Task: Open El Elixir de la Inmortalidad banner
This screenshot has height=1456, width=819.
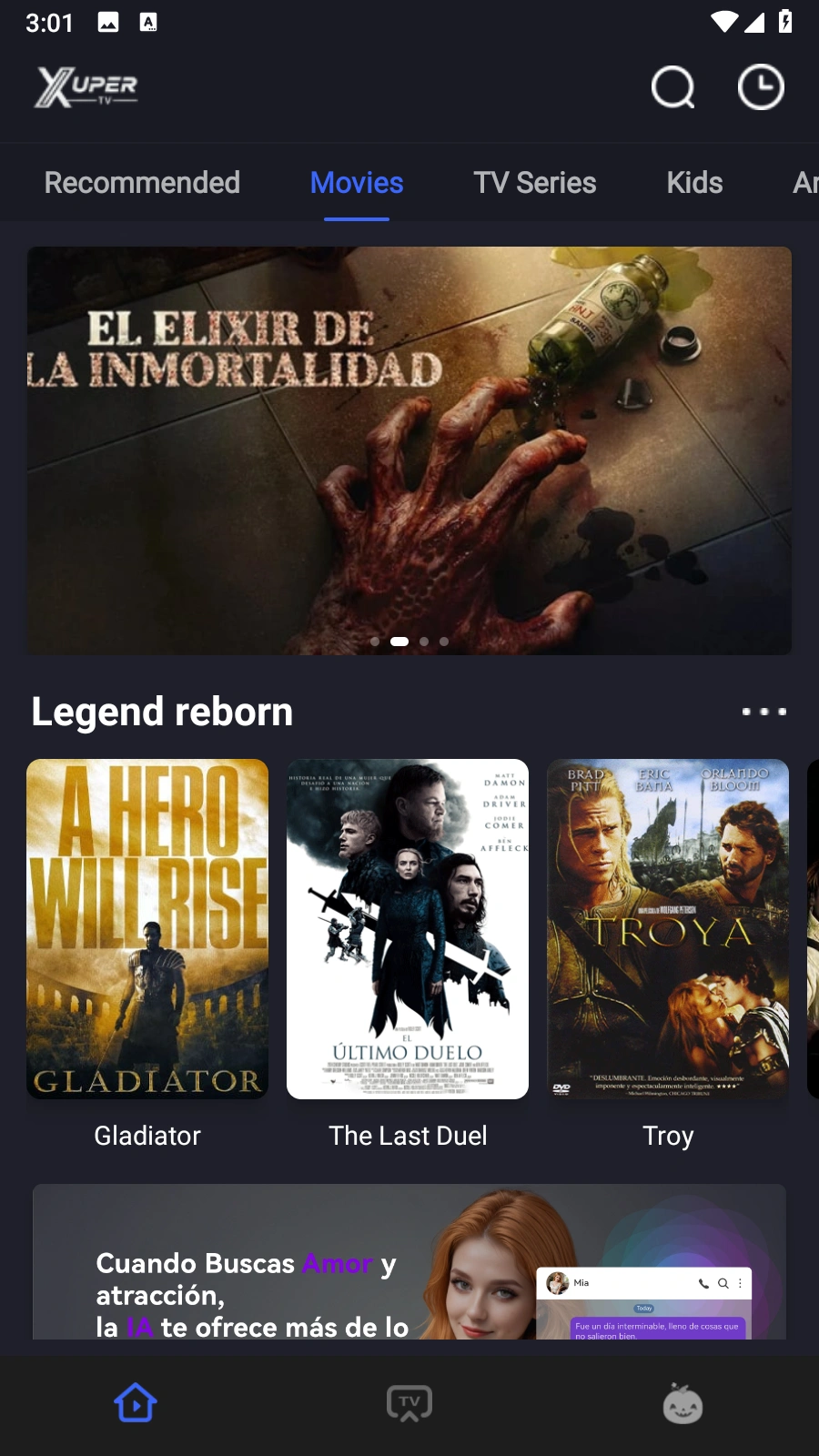Action: pyautogui.click(x=409, y=450)
